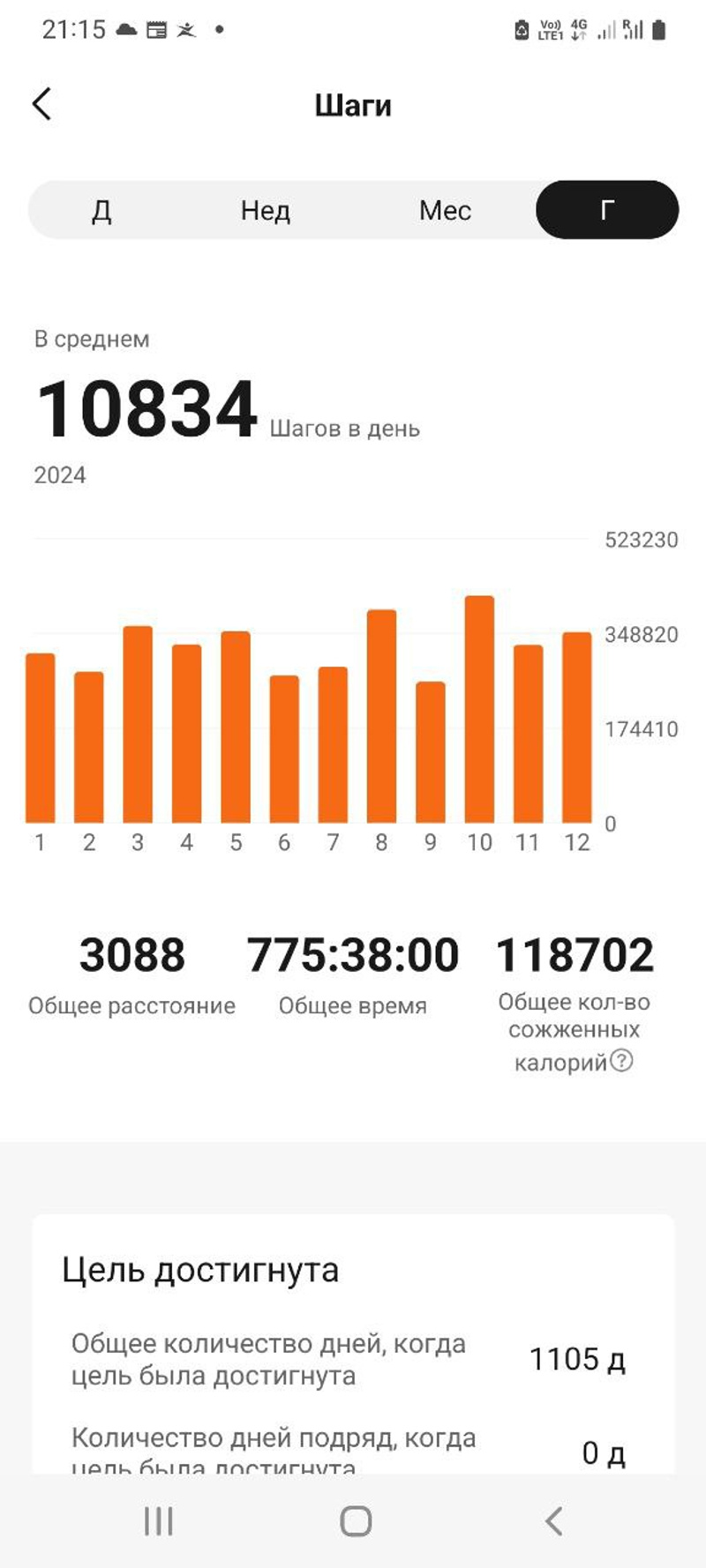
Task: Open the system recent apps button
Action: pyautogui.click(x=159, y=1520)
